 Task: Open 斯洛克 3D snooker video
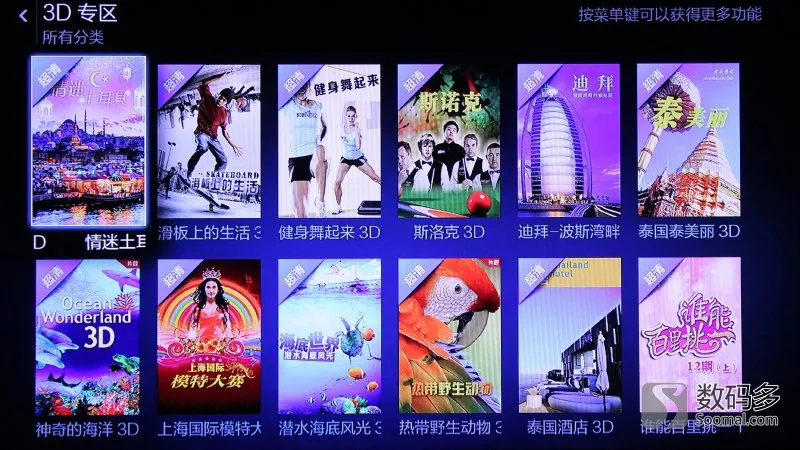click(x=449, y=141)
